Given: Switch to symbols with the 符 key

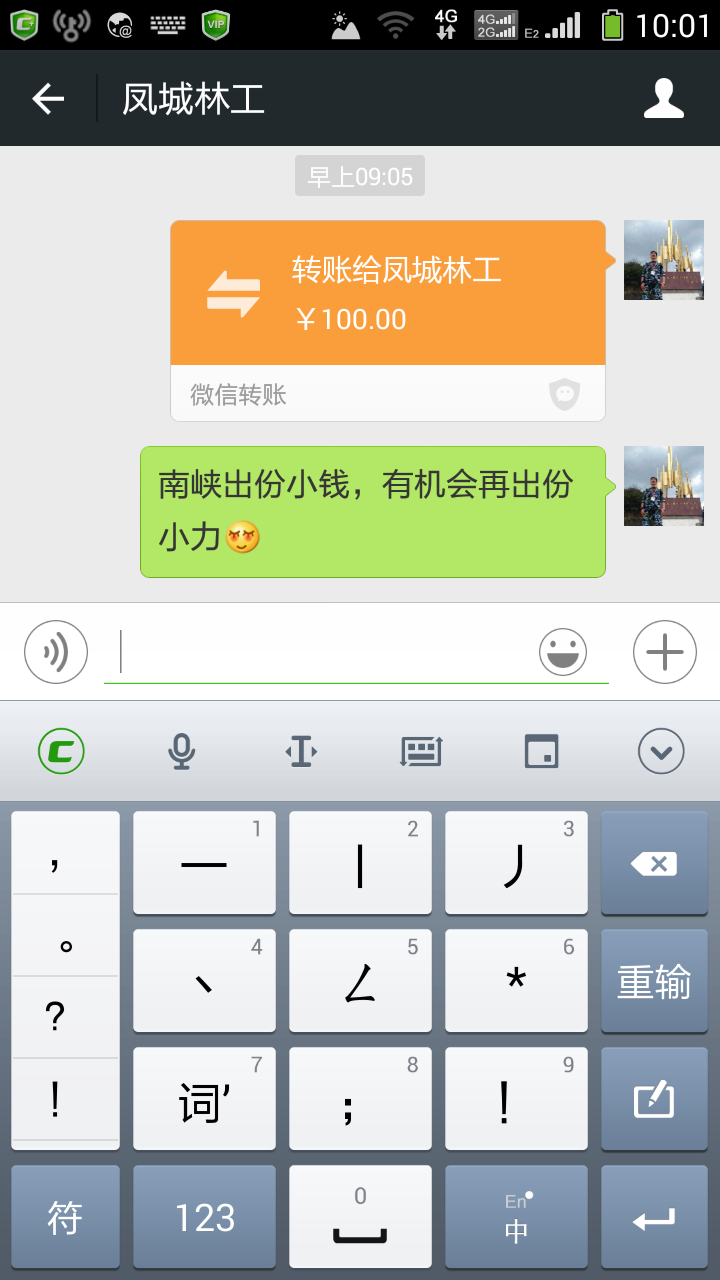Looking at the screenshot, I should [x=64, y=1216].
